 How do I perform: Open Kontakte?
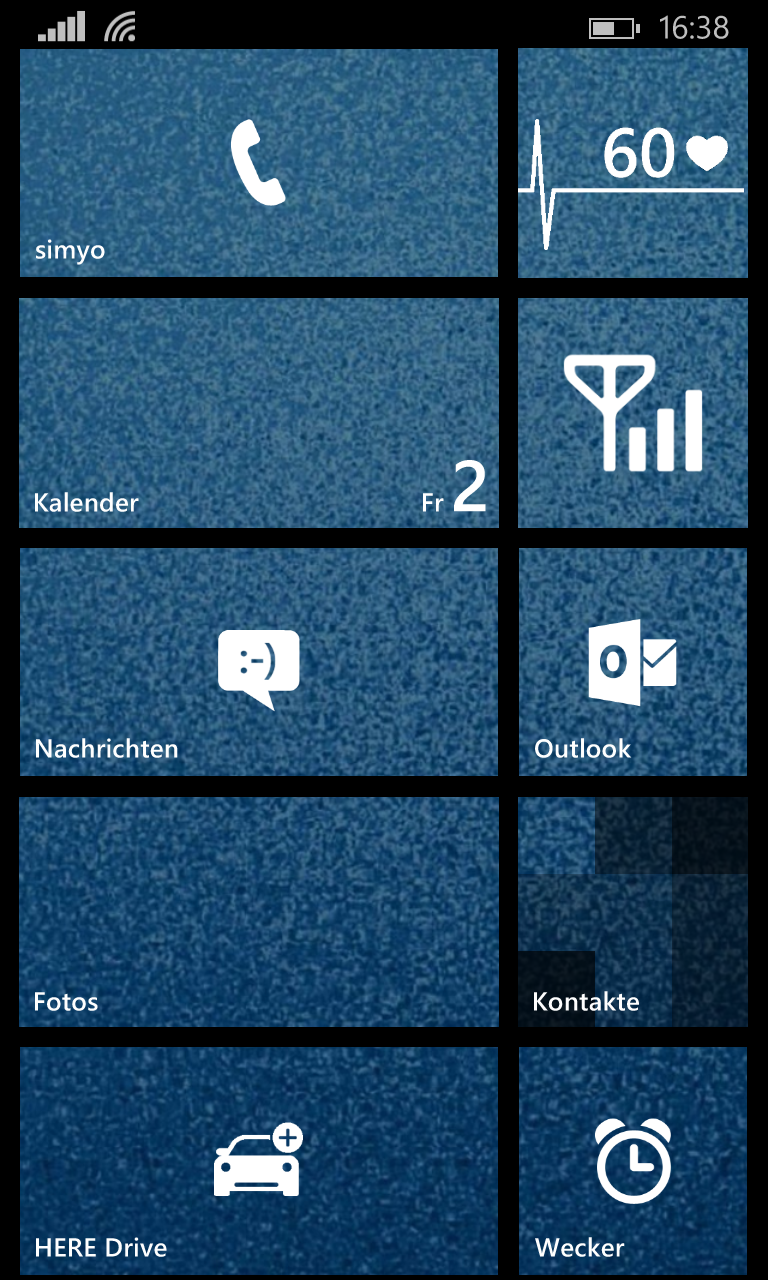point(632,912)
